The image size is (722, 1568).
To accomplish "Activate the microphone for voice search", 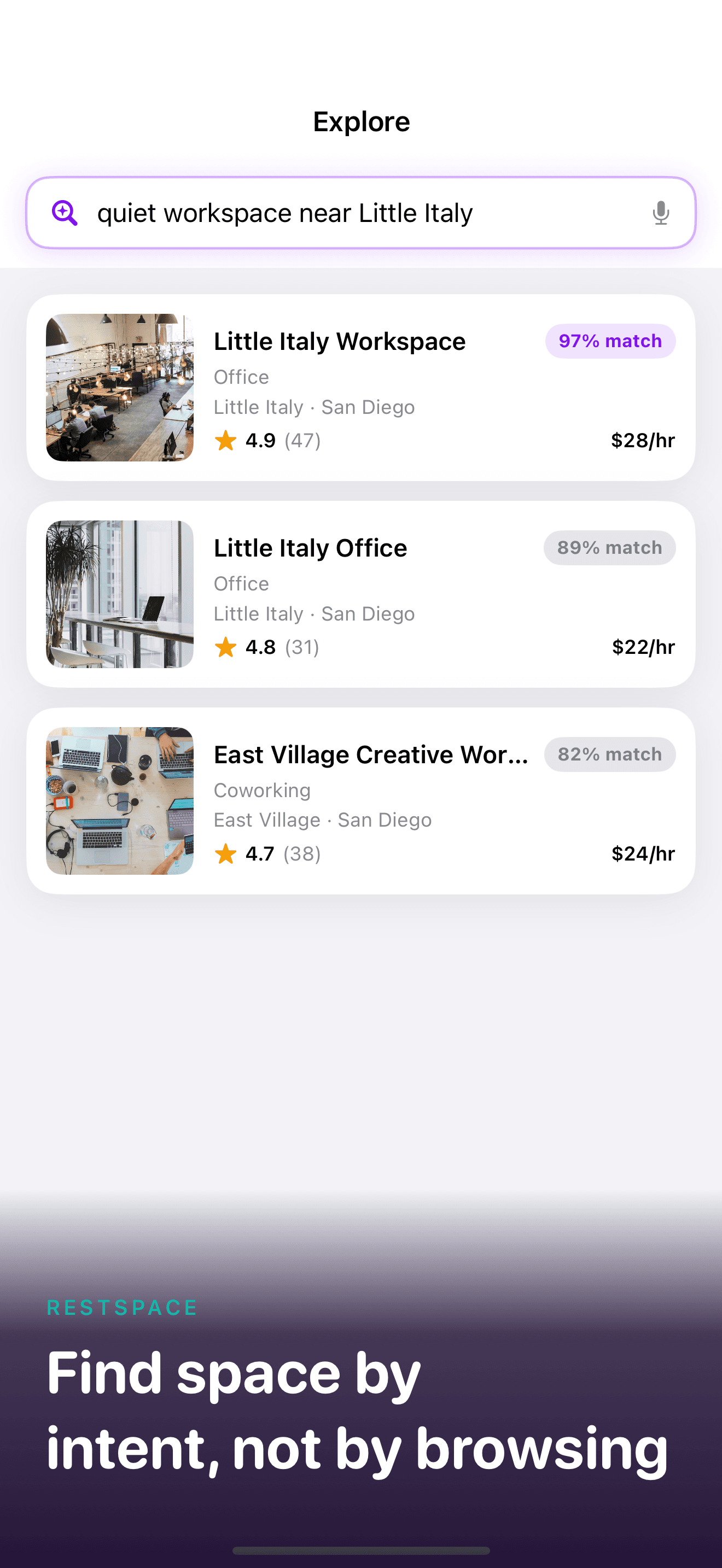I will click(661, 213).
